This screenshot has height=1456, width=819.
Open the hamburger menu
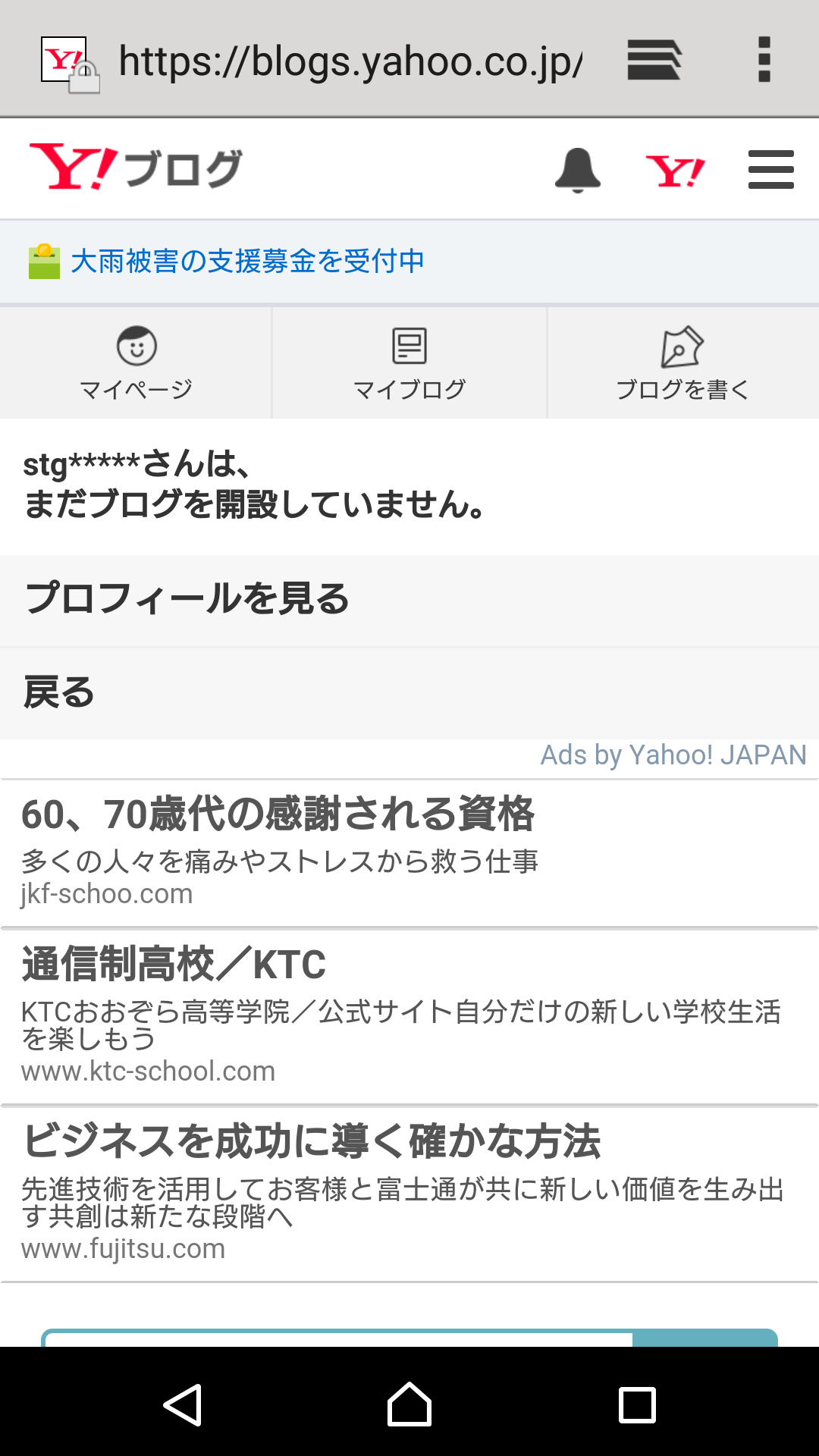[770, 169]
